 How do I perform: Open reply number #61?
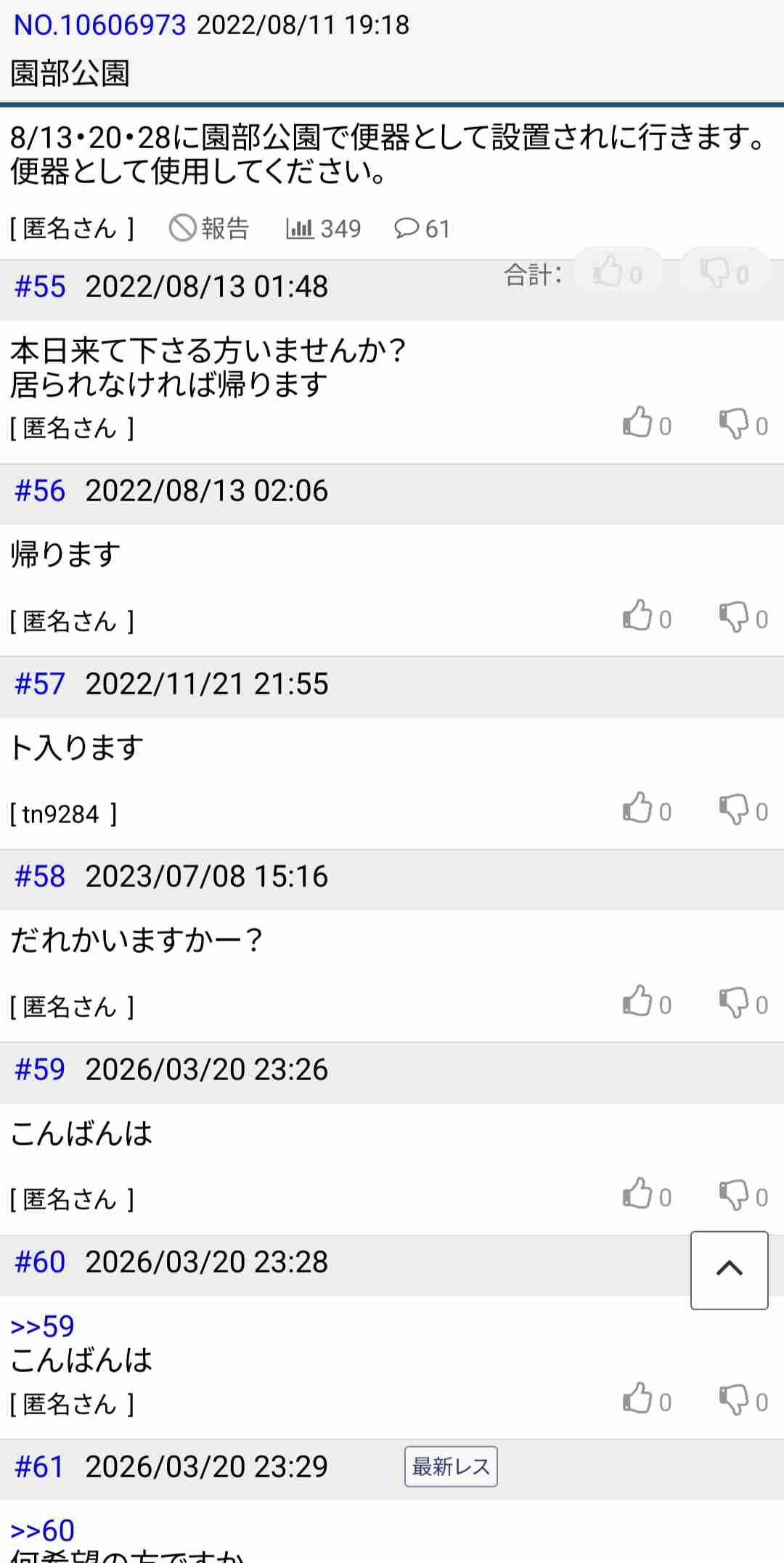[40, 1467]
